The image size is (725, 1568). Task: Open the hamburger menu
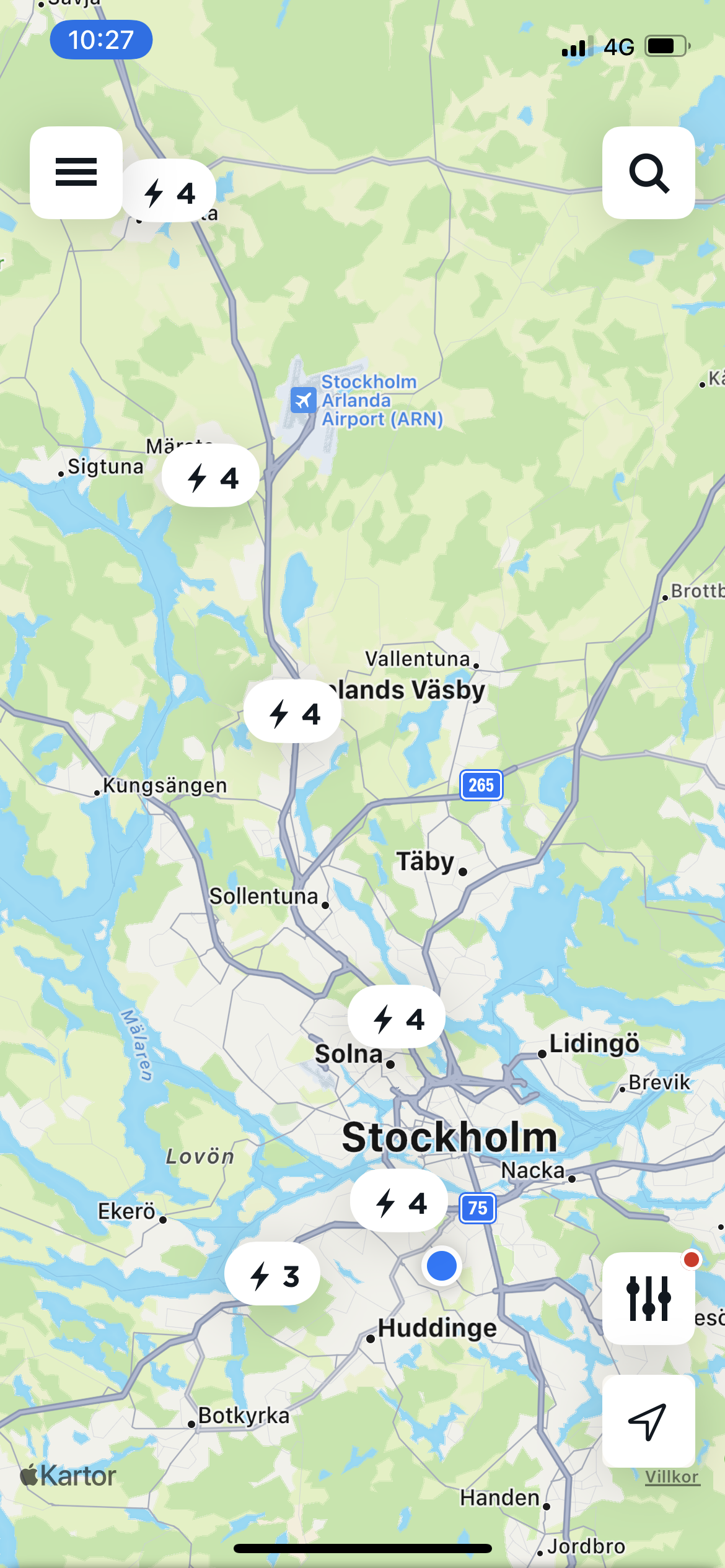pyautogui.click(x=76, y=172)
